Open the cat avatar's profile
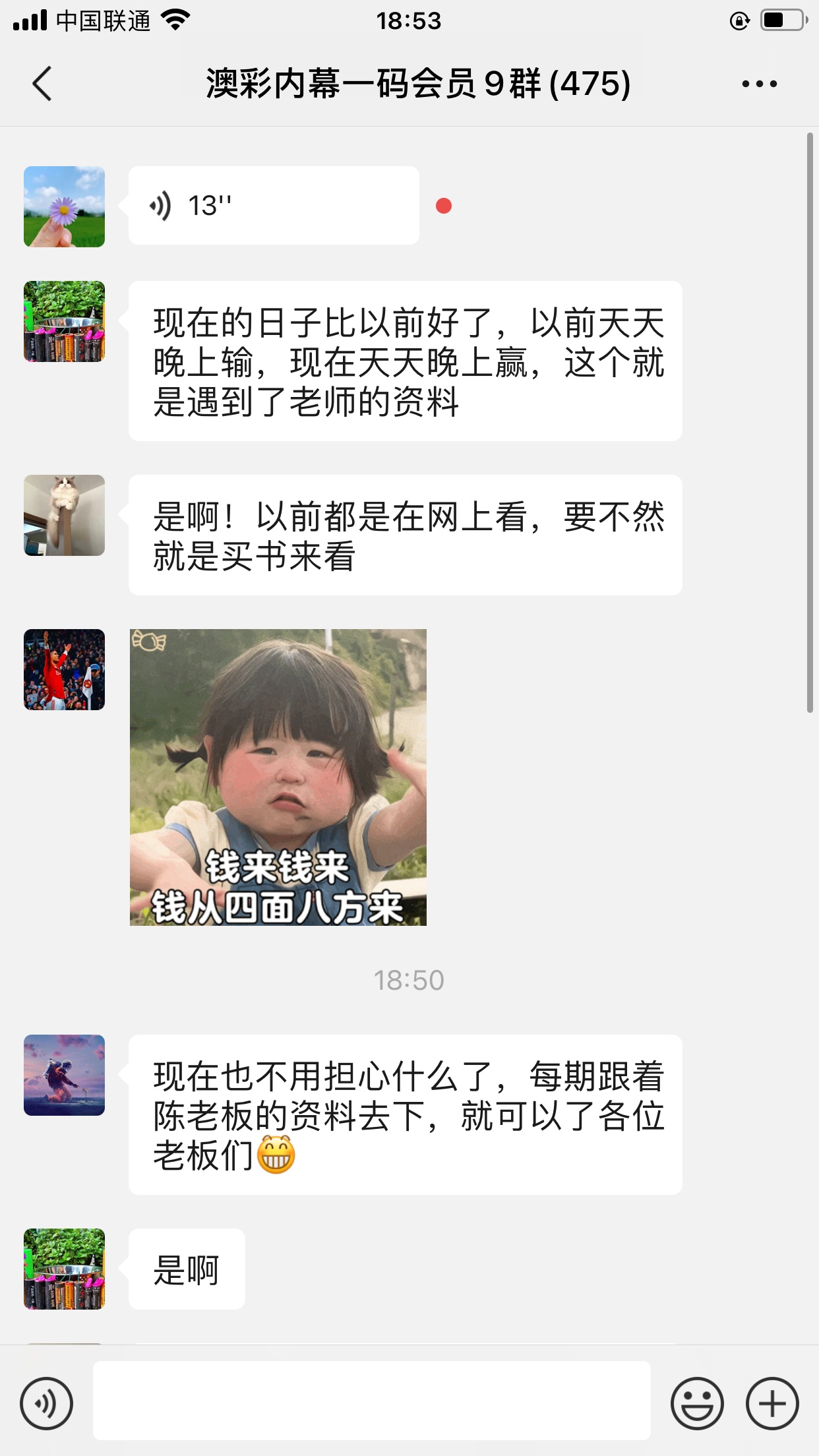This screenshot has height=1456, width=819. (x=64, y=515)
